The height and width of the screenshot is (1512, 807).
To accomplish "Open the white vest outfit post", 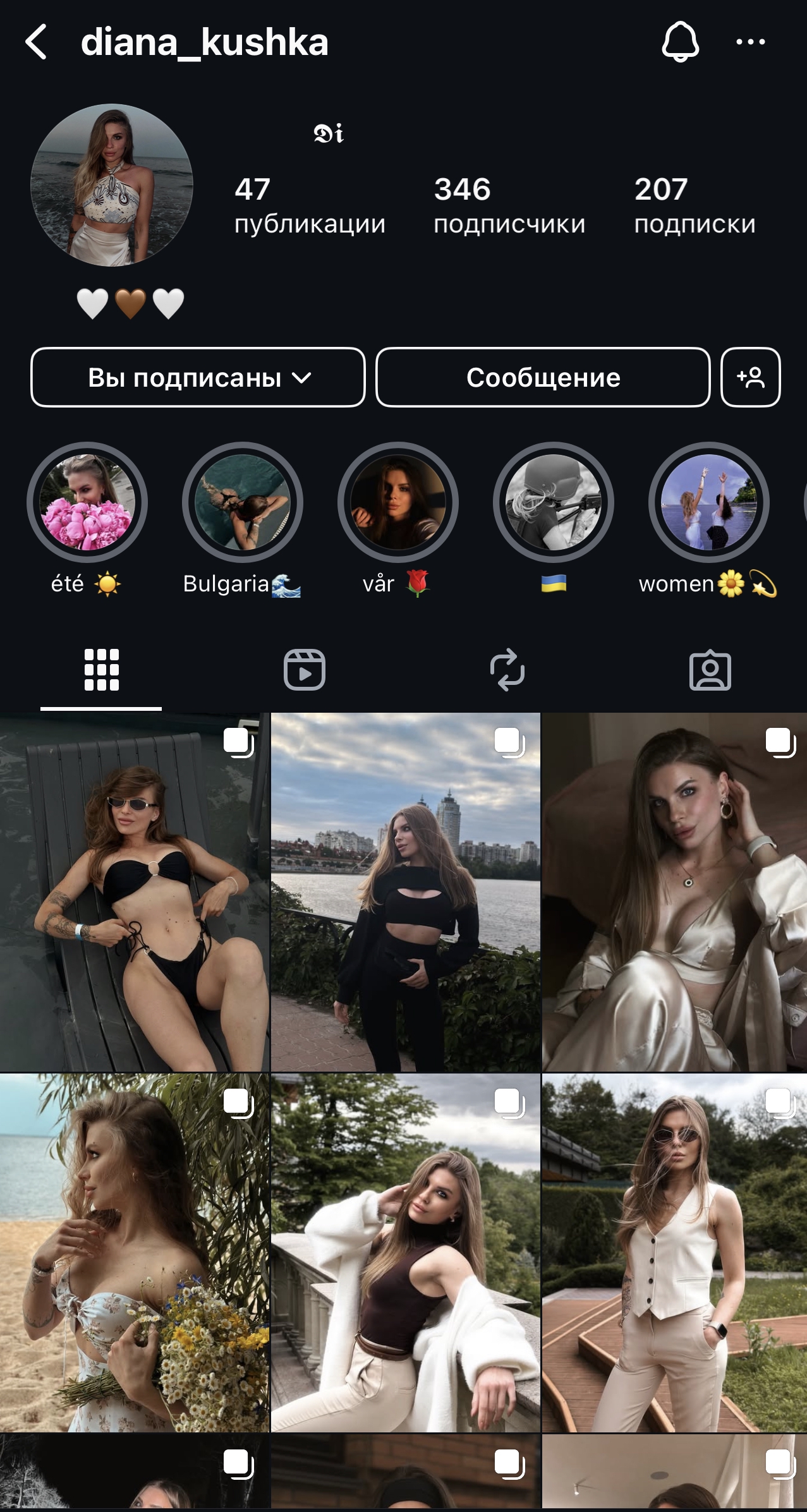I will [674, 1252].
